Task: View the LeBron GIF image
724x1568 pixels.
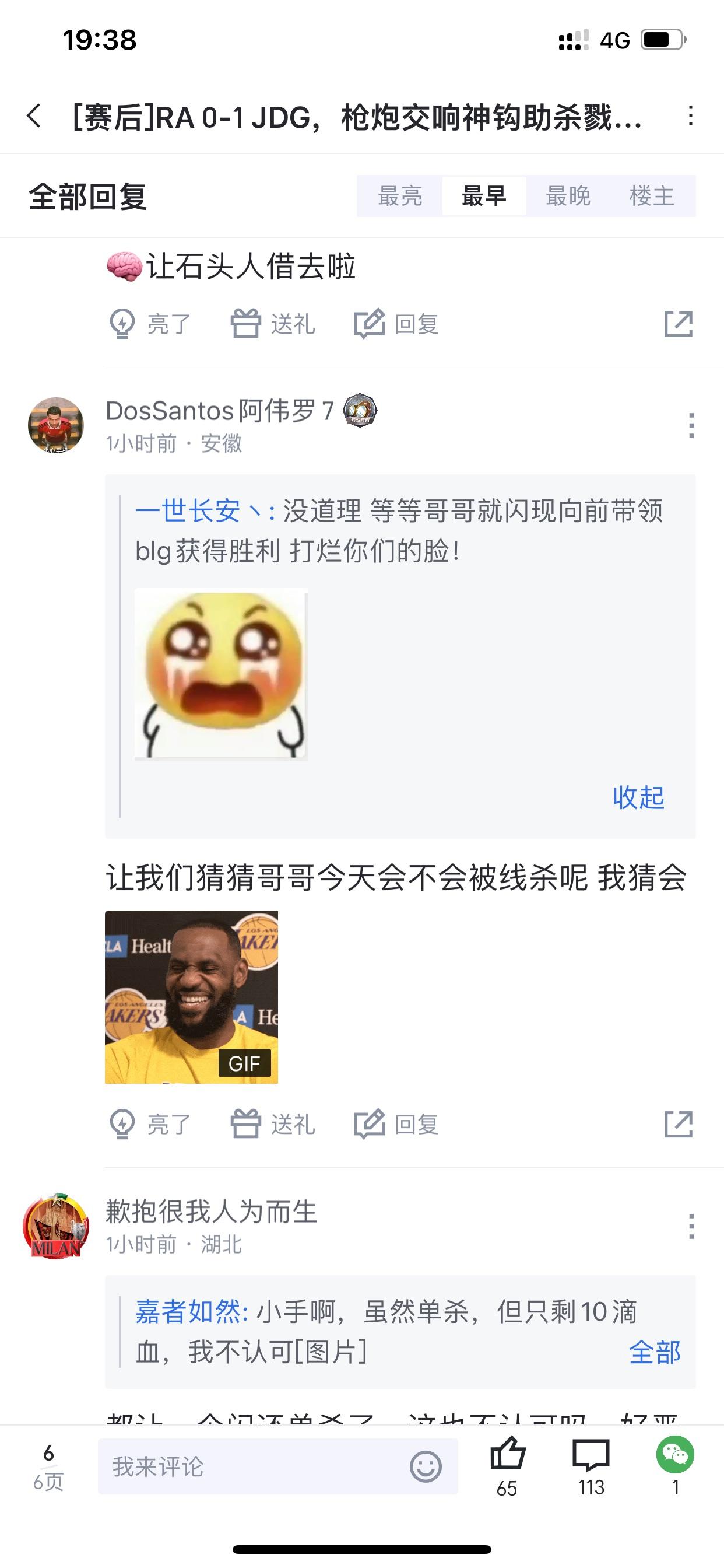Action: (191, 997)
